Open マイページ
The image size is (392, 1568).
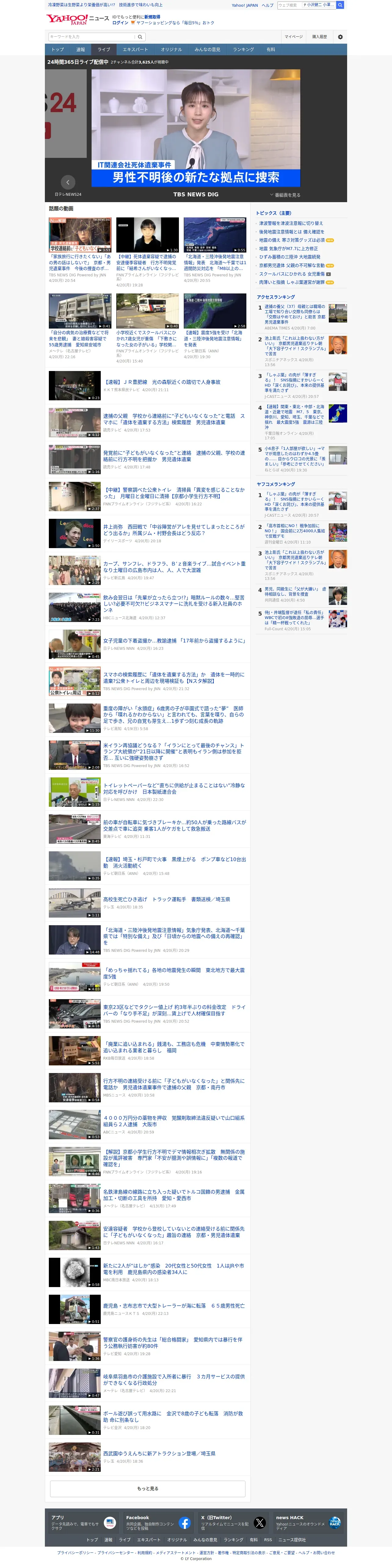[294, 37]
